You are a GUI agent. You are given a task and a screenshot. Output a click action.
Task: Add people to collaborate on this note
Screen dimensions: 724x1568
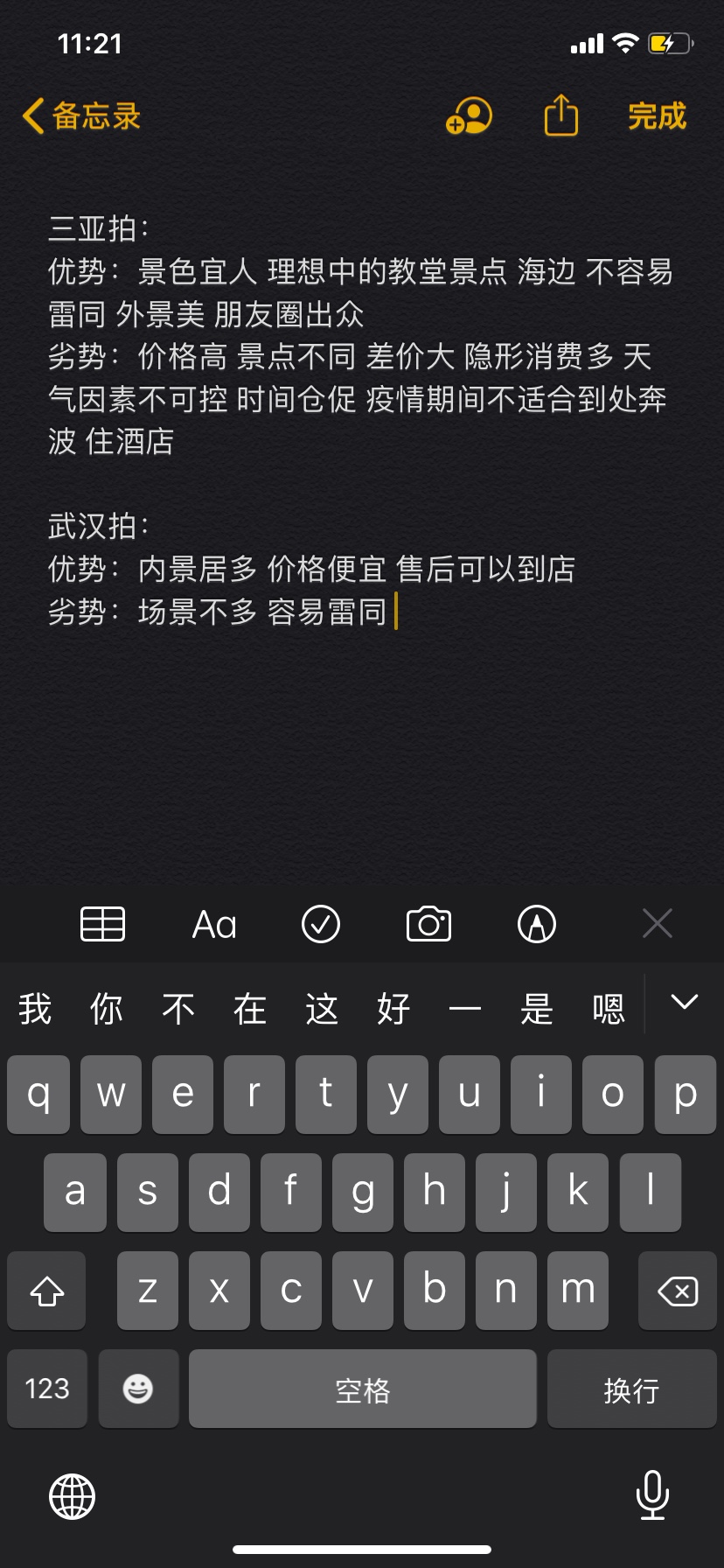click(469, 115)
